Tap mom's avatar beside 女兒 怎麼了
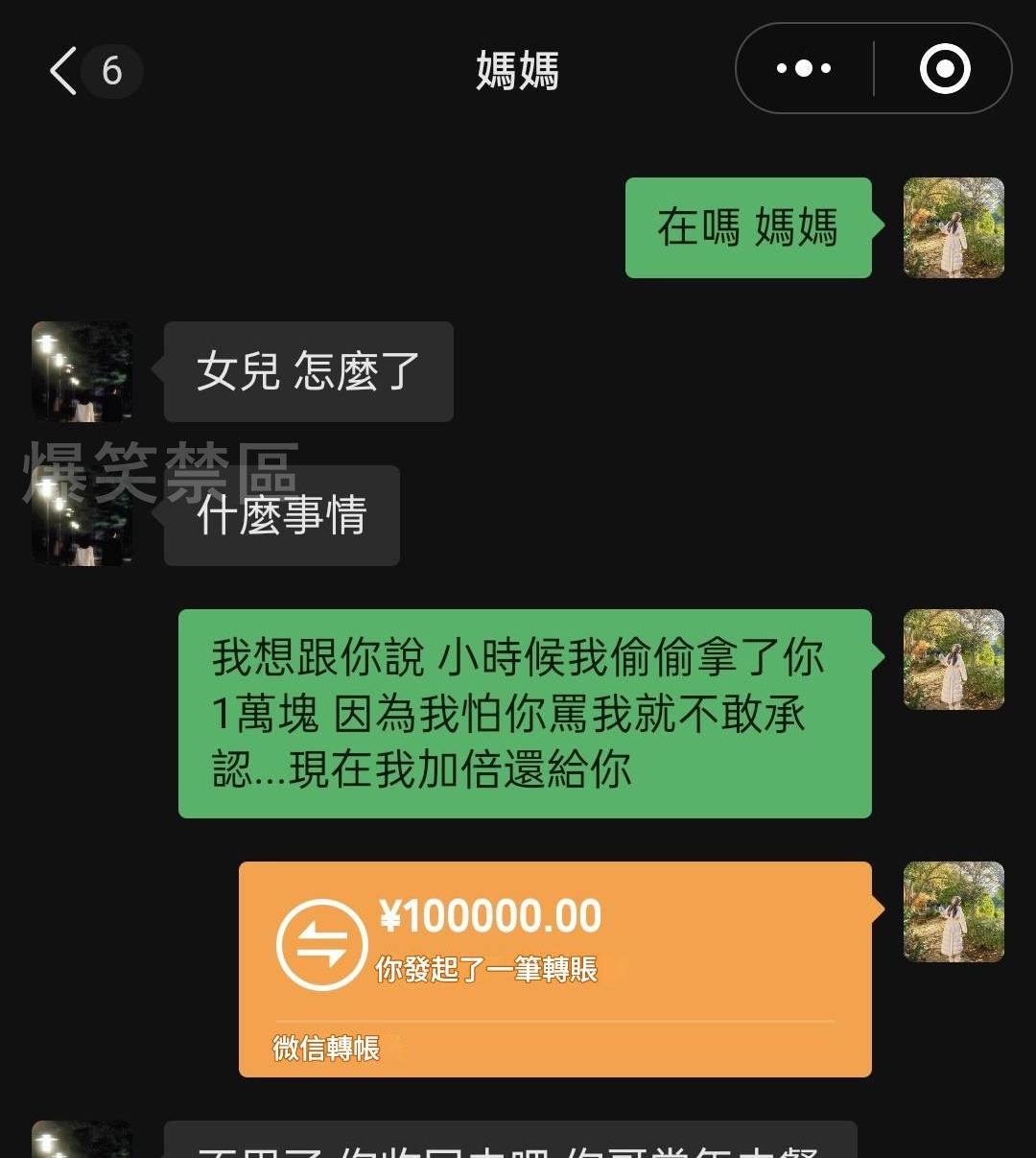This screenshot has height=1158, width=1036. click(82, 371)
